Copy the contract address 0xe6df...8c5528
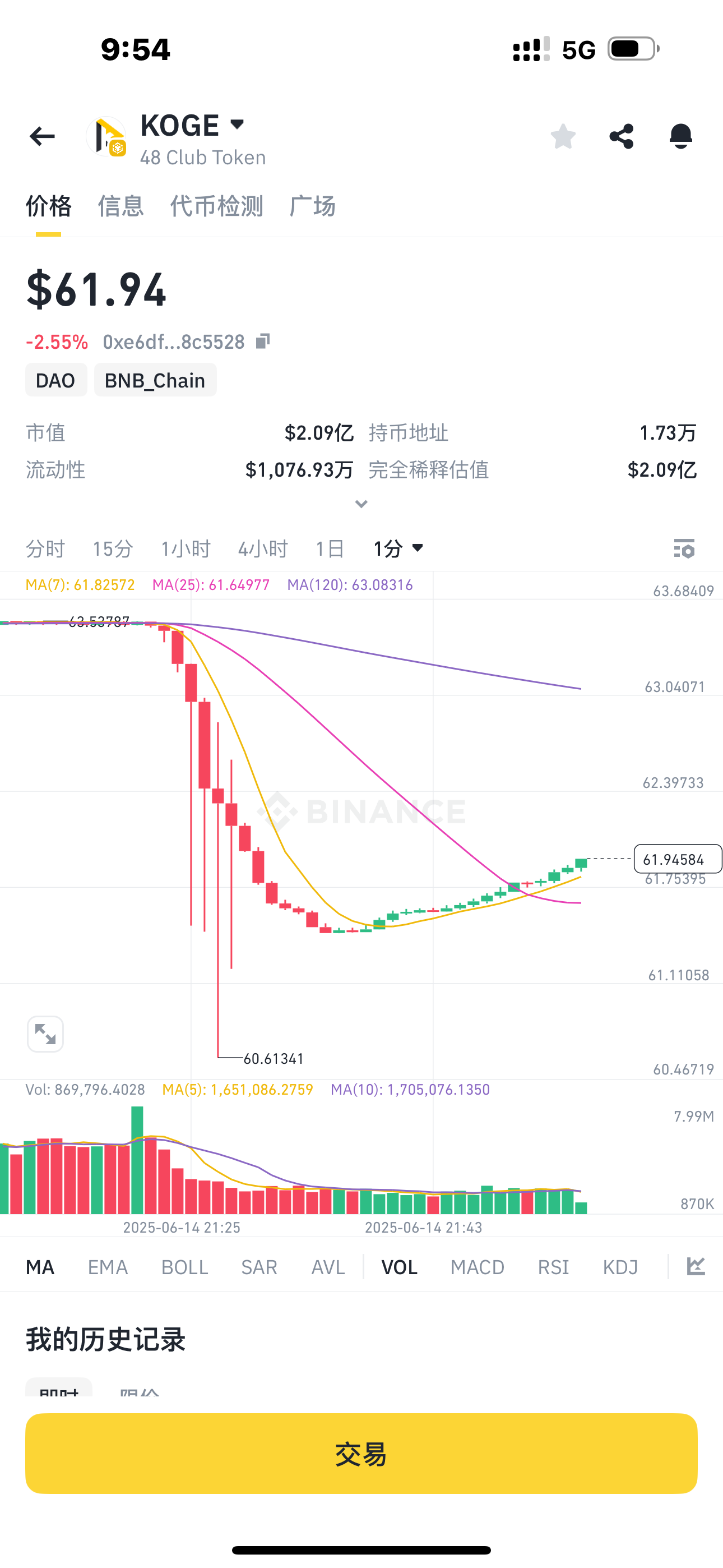This screenshot has width=723, height=1568. click(262, 342)
